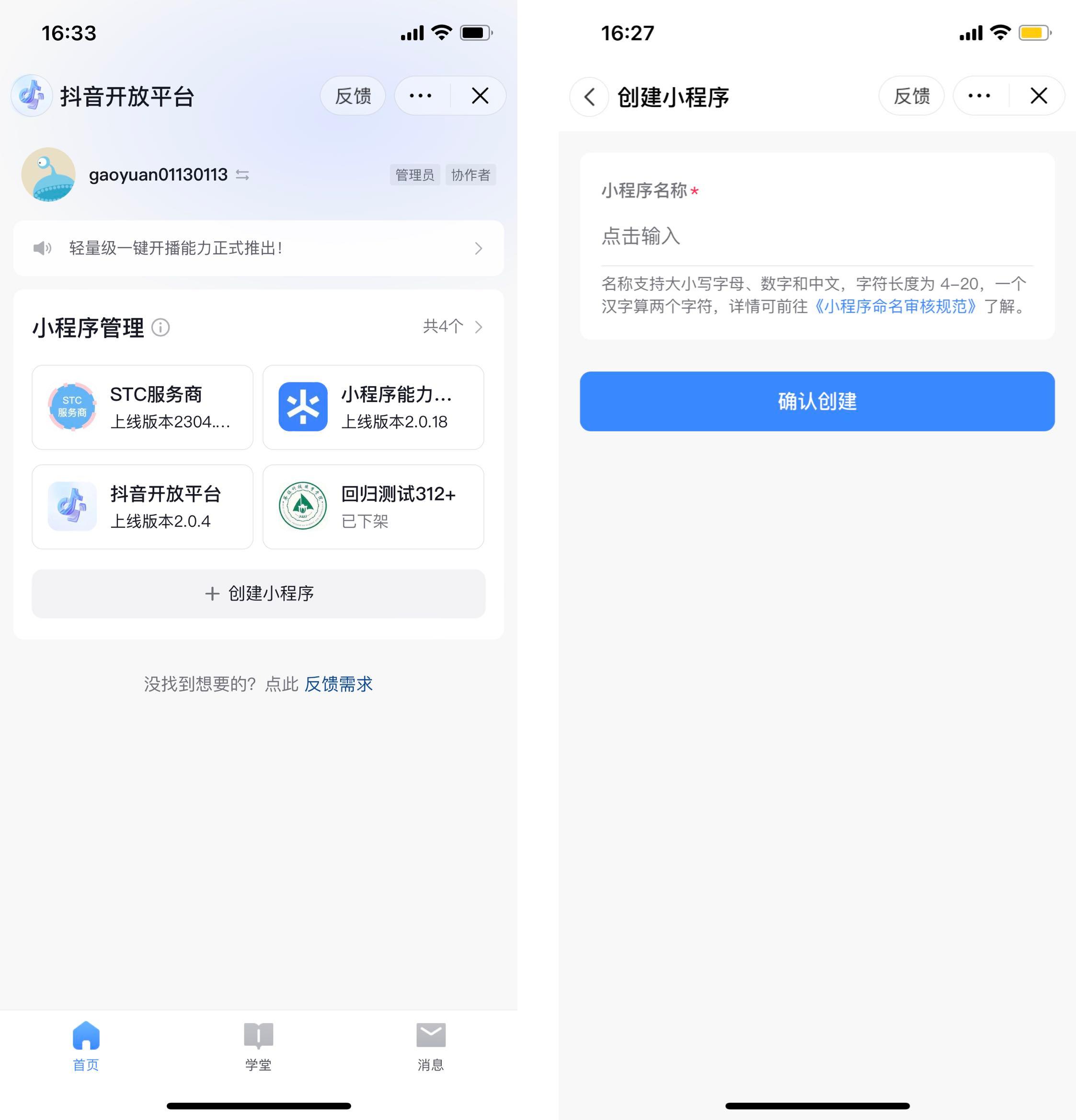
Task: Show info icon beside 小程序管理
Action: 160,327
